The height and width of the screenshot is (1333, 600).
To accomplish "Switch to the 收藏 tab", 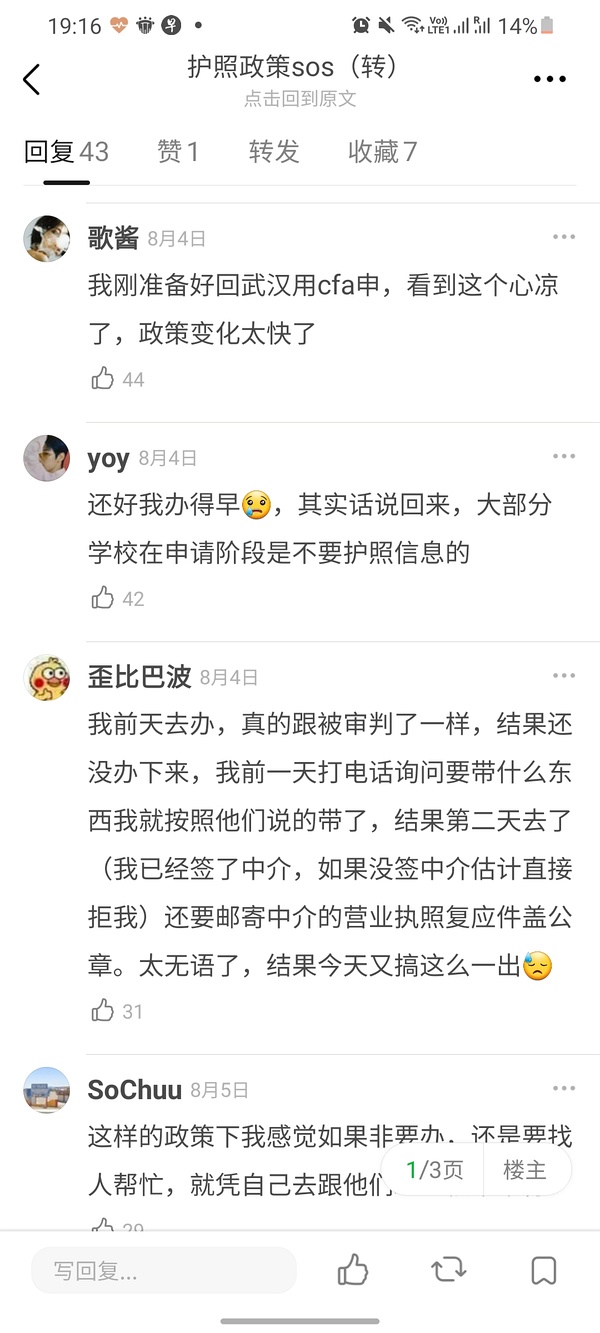I will 382,152.
